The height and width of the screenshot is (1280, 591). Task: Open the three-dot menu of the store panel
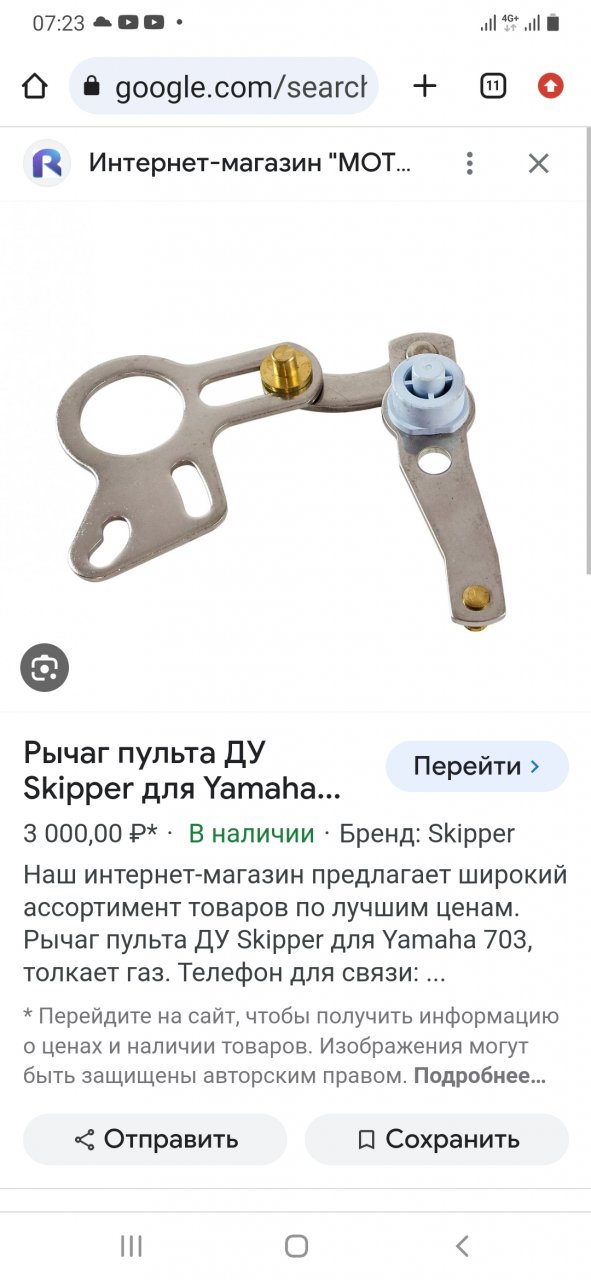[469, 164]
